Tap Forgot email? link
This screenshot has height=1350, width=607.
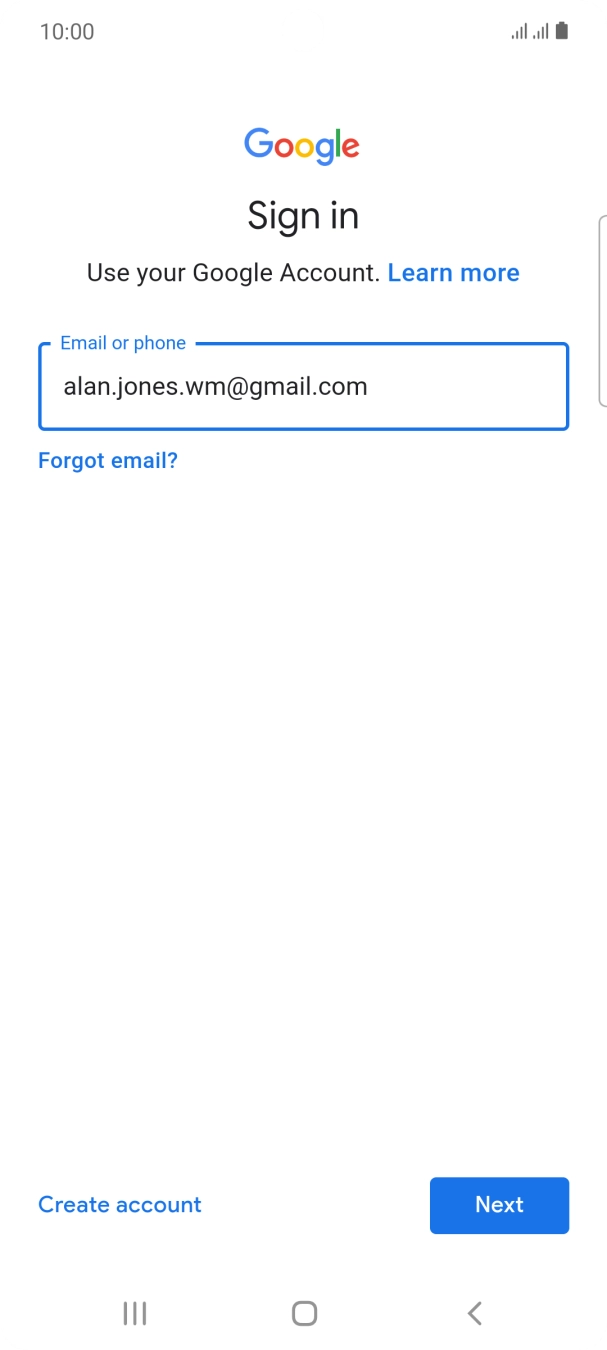point(108,460)
